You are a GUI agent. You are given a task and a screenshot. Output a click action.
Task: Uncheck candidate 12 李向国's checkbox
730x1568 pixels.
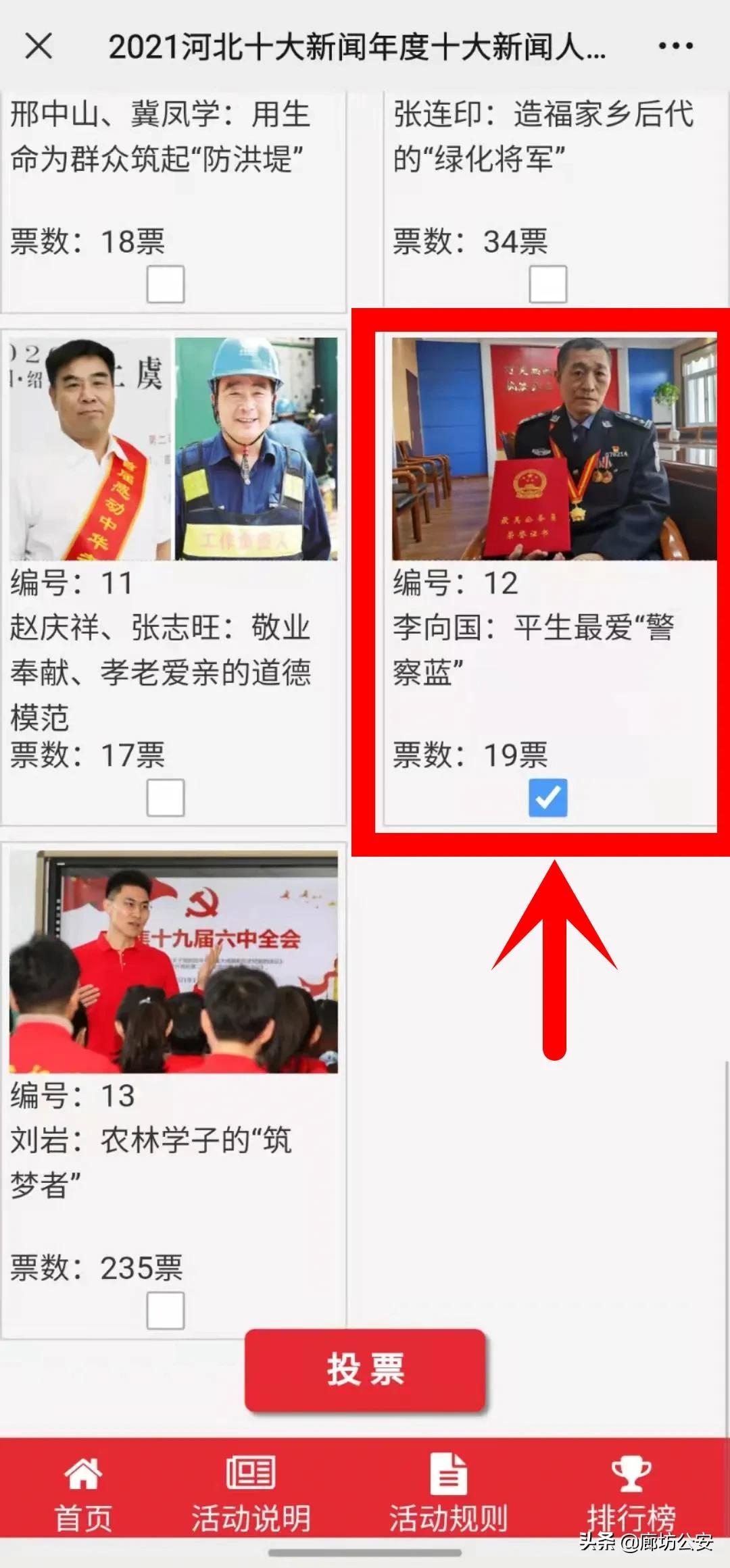coord(547,797)
